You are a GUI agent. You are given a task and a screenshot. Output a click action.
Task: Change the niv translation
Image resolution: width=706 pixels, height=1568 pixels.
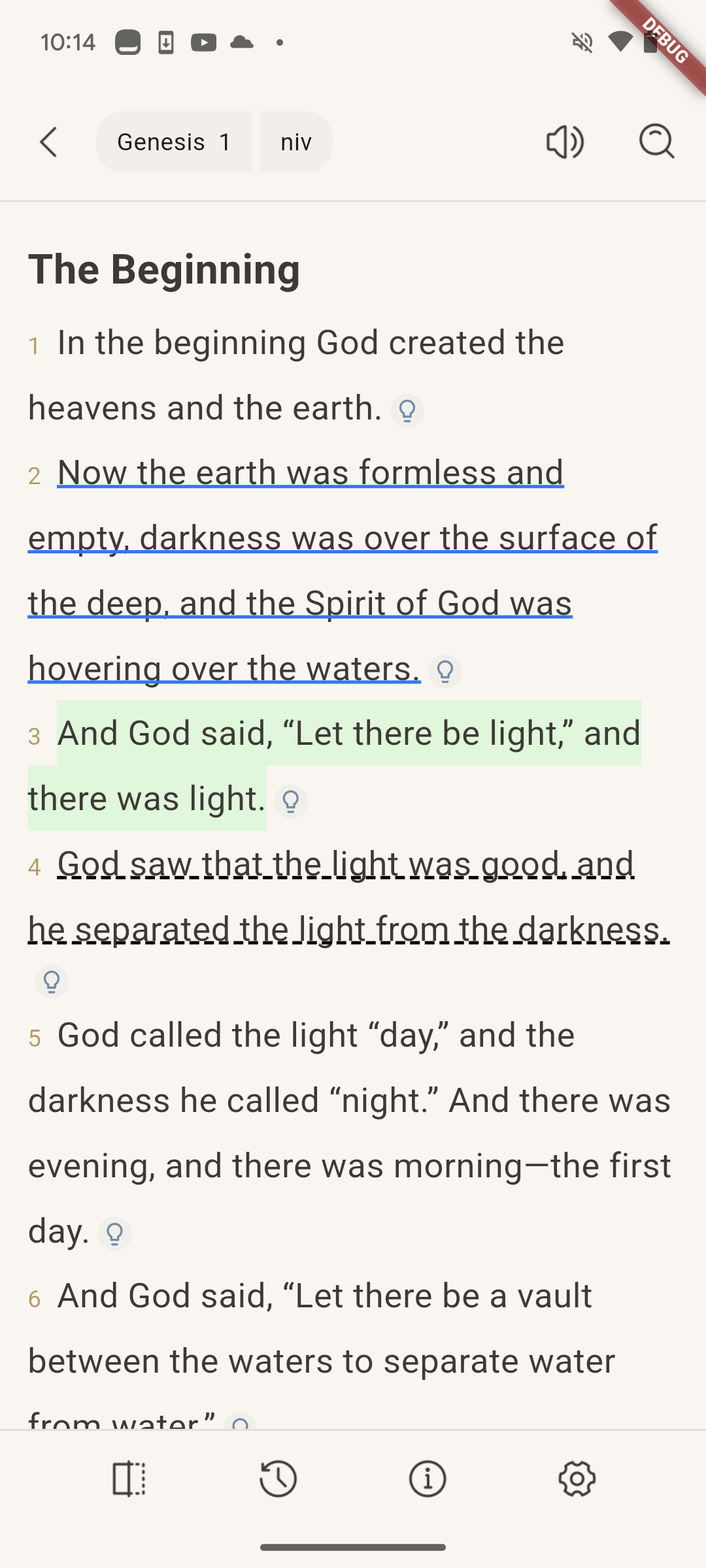(x=295, y=142)
